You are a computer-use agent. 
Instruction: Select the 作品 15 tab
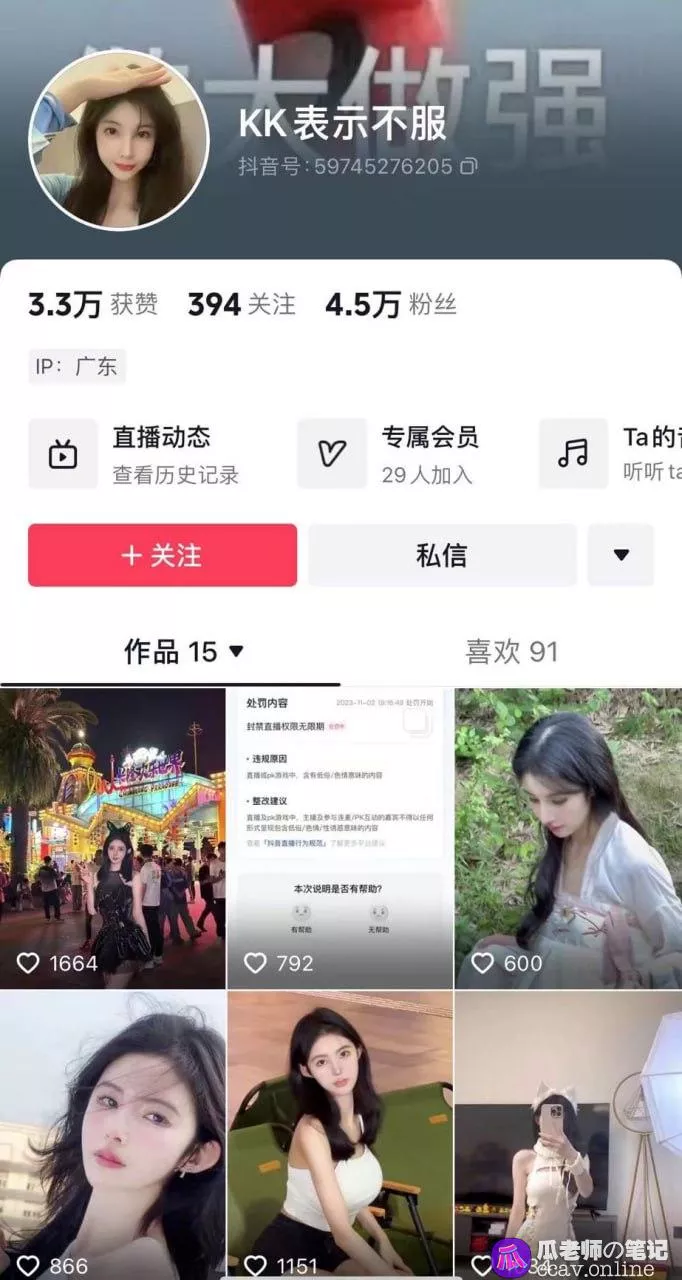(x=183, y=652)
